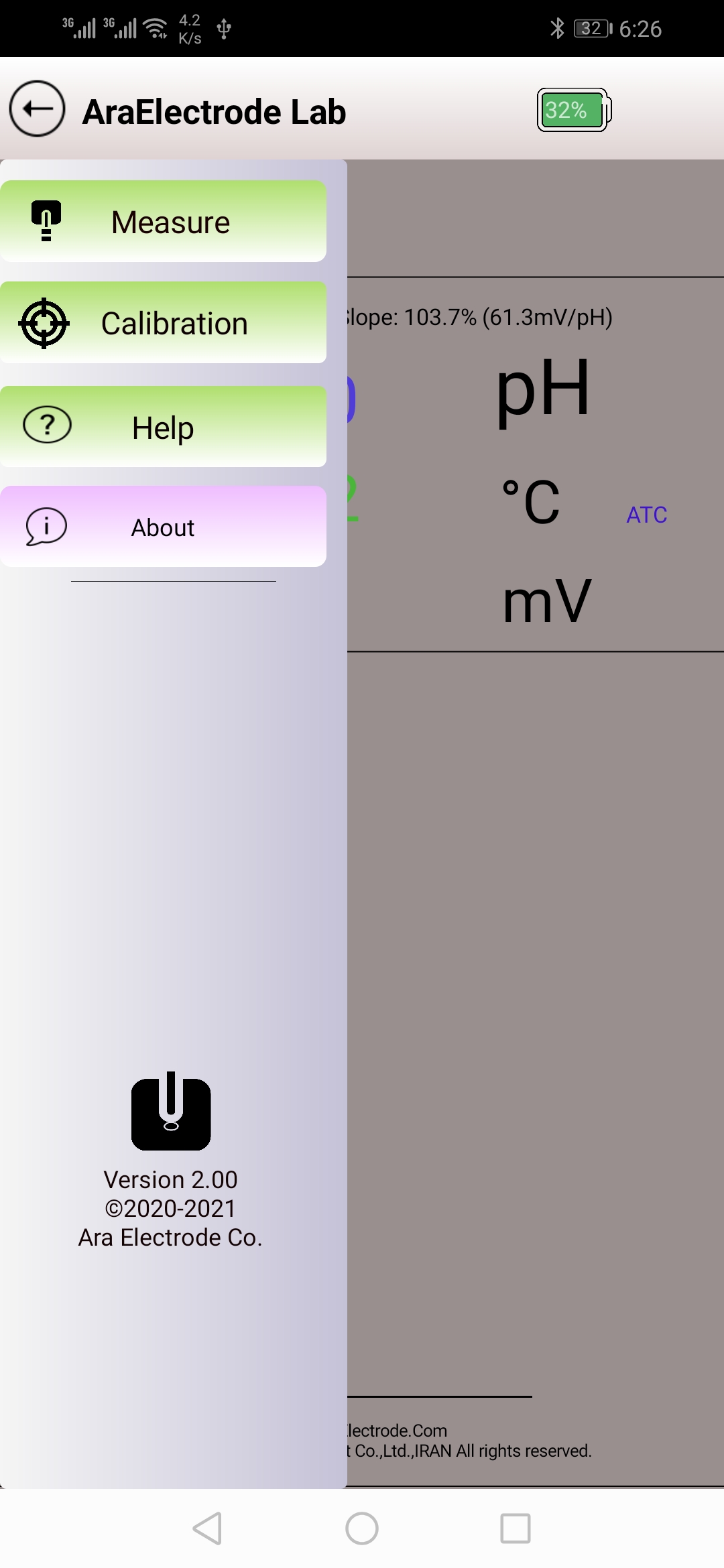This screenshot has width=724, height=1568.
Task: Open the recent apps view
Action: (x=515, y=1528)
